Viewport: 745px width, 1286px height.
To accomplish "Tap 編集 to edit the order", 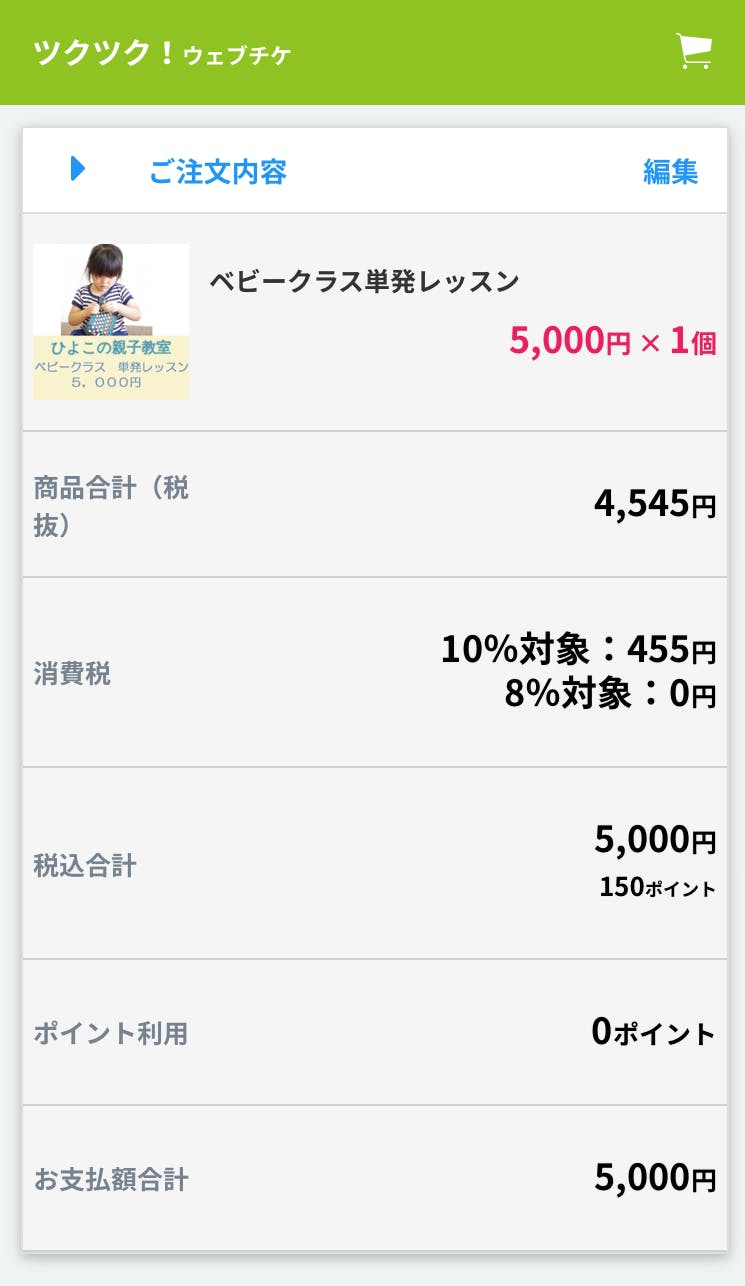I will (670, 172).
